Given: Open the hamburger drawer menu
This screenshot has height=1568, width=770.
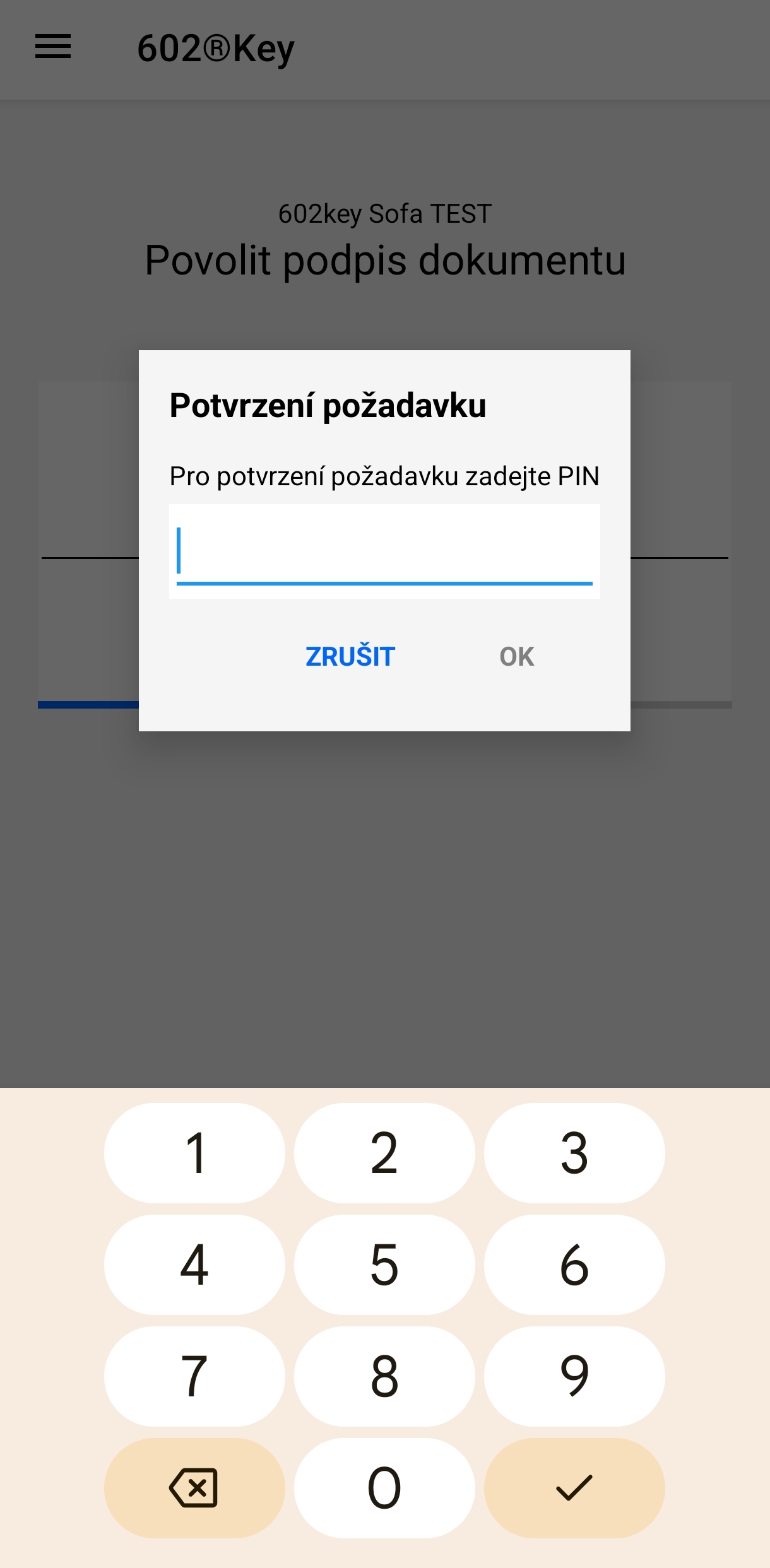Looking at the screenshot, I should (x=53, y=47).
